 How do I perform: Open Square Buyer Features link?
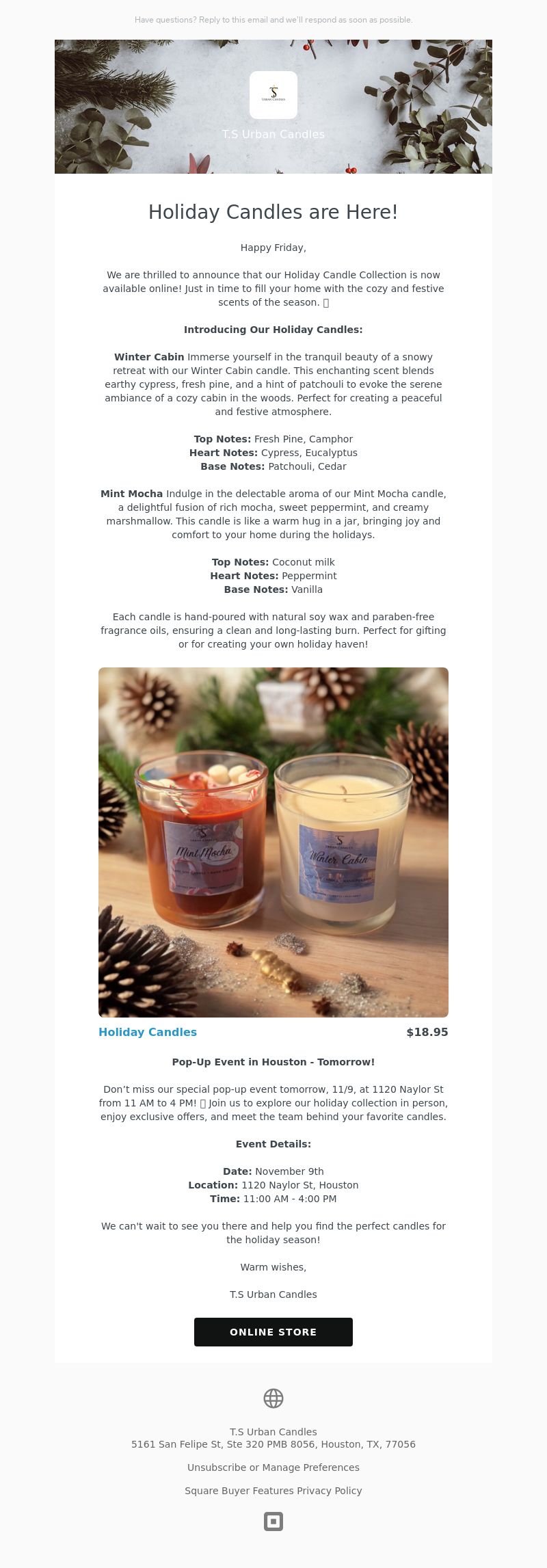pyautogui.click(x=239, y=1491)
